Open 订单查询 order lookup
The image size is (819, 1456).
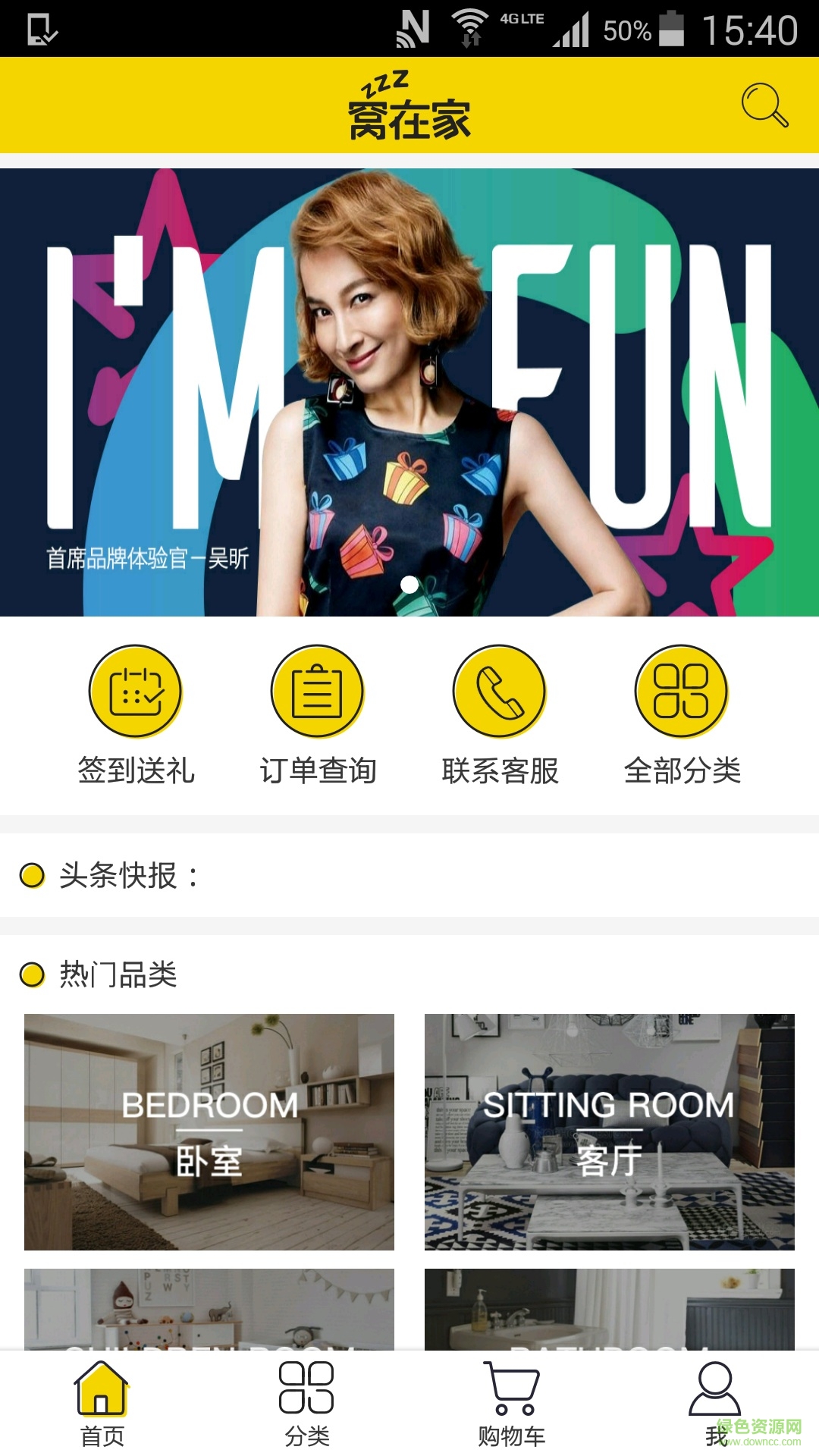(318, 714)
